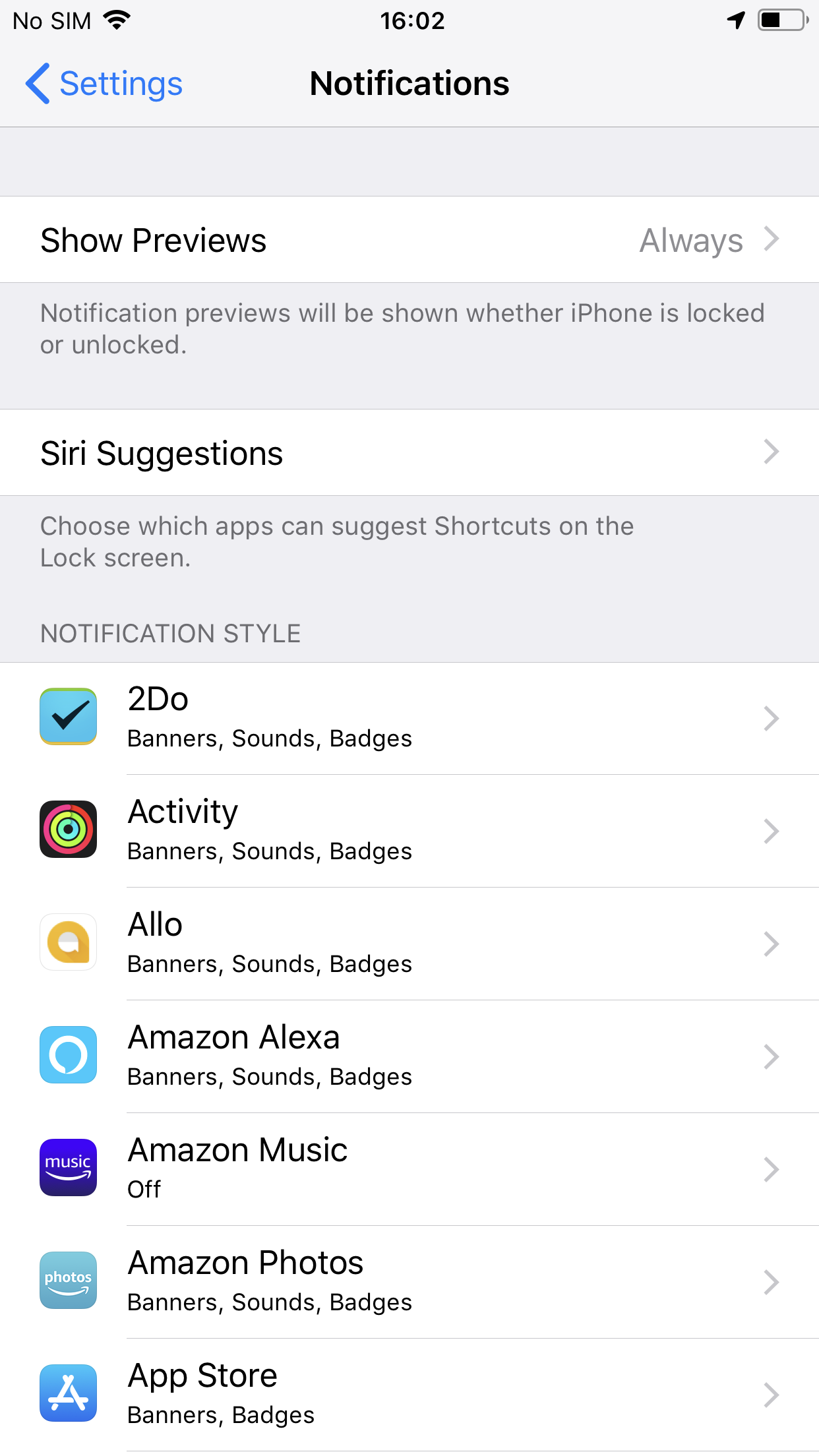View Amazon Music notification settings
The width and height of the screenshot is (819, 1456).
pos(409,1169)
